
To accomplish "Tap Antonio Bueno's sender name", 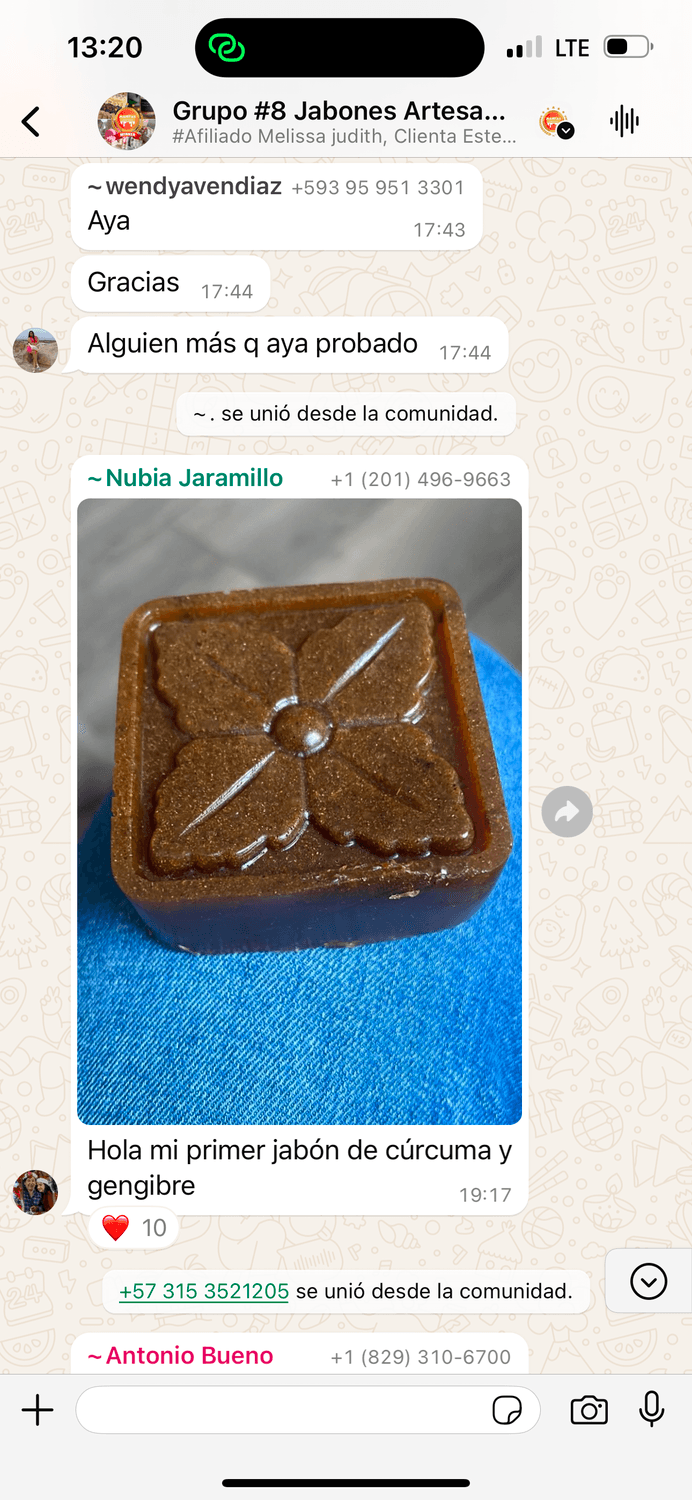I will click(180, 1356).
